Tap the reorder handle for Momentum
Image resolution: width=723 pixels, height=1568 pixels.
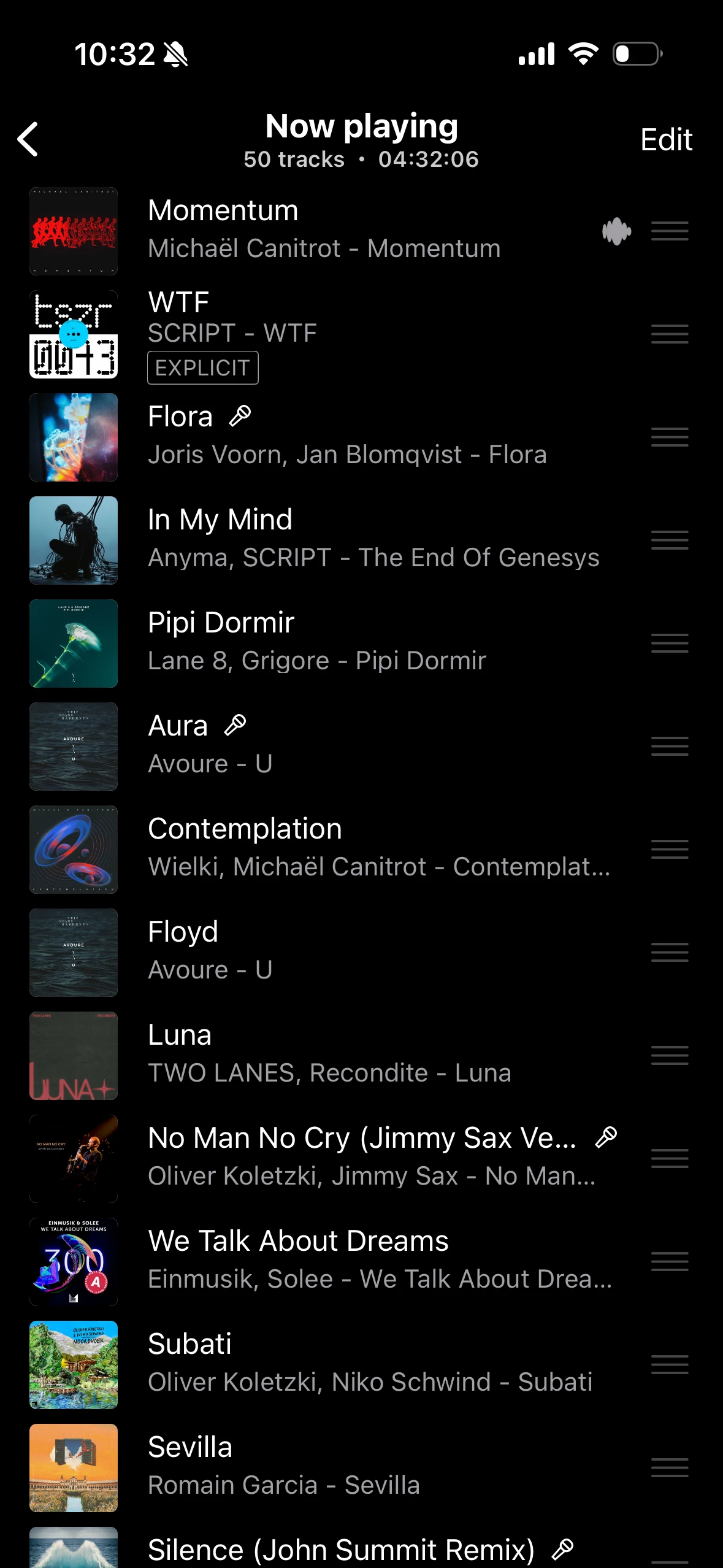point(670,231)
